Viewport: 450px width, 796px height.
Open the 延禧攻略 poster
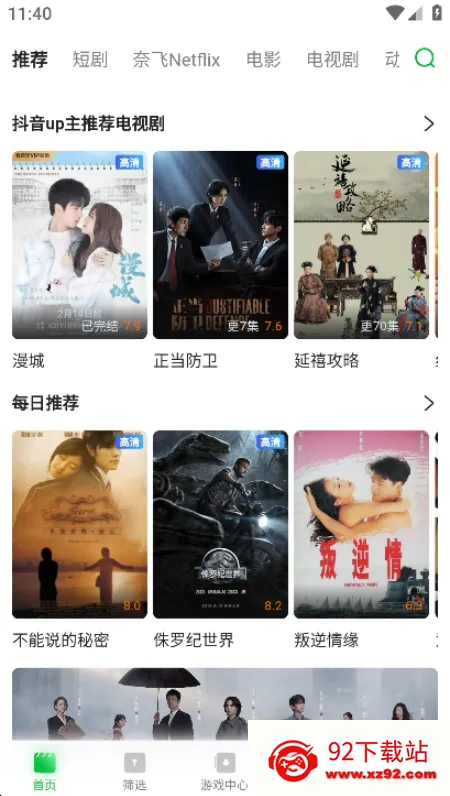tap(362, 245)
